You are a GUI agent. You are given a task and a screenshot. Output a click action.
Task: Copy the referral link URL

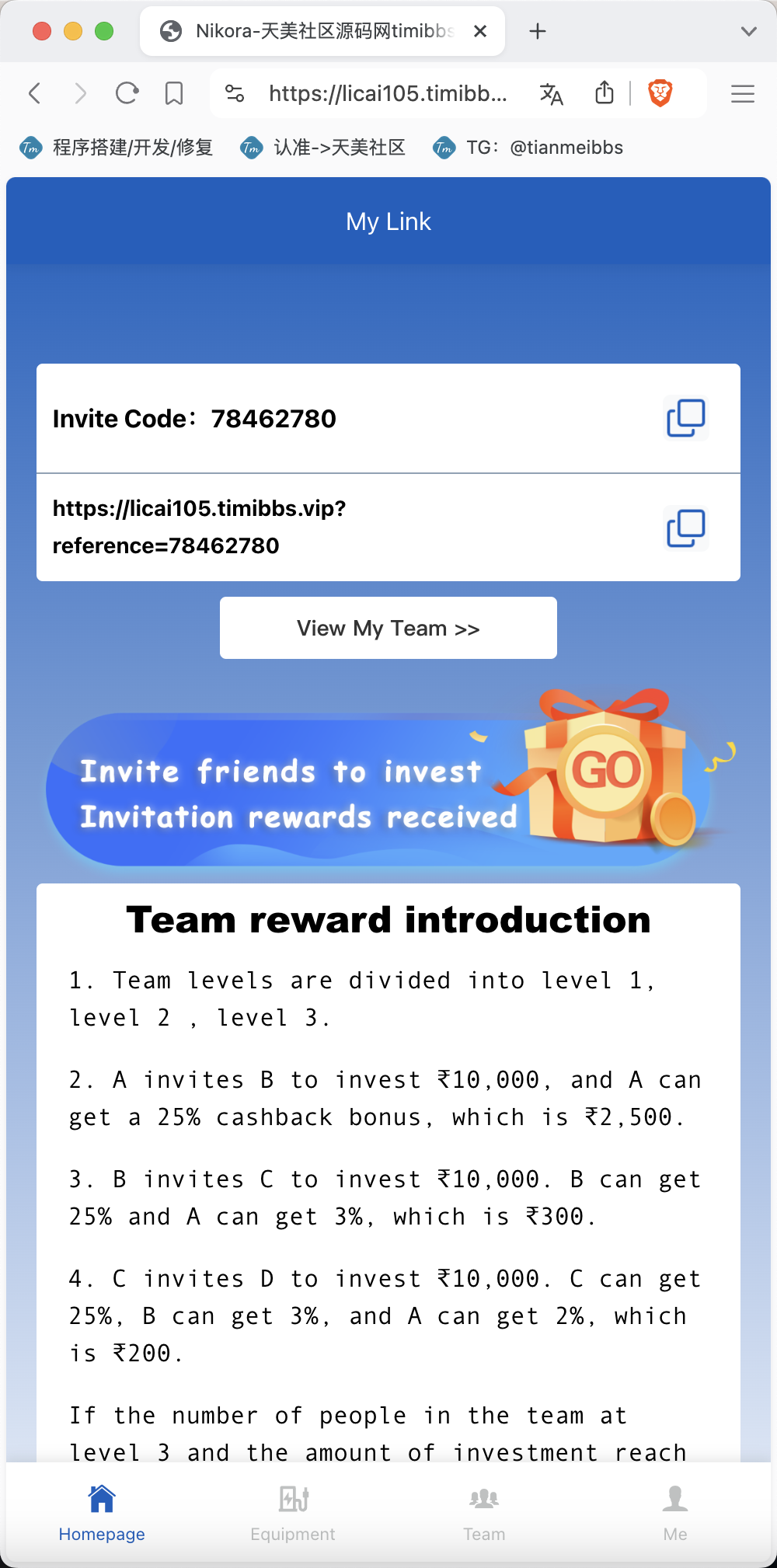click(686, 528)
